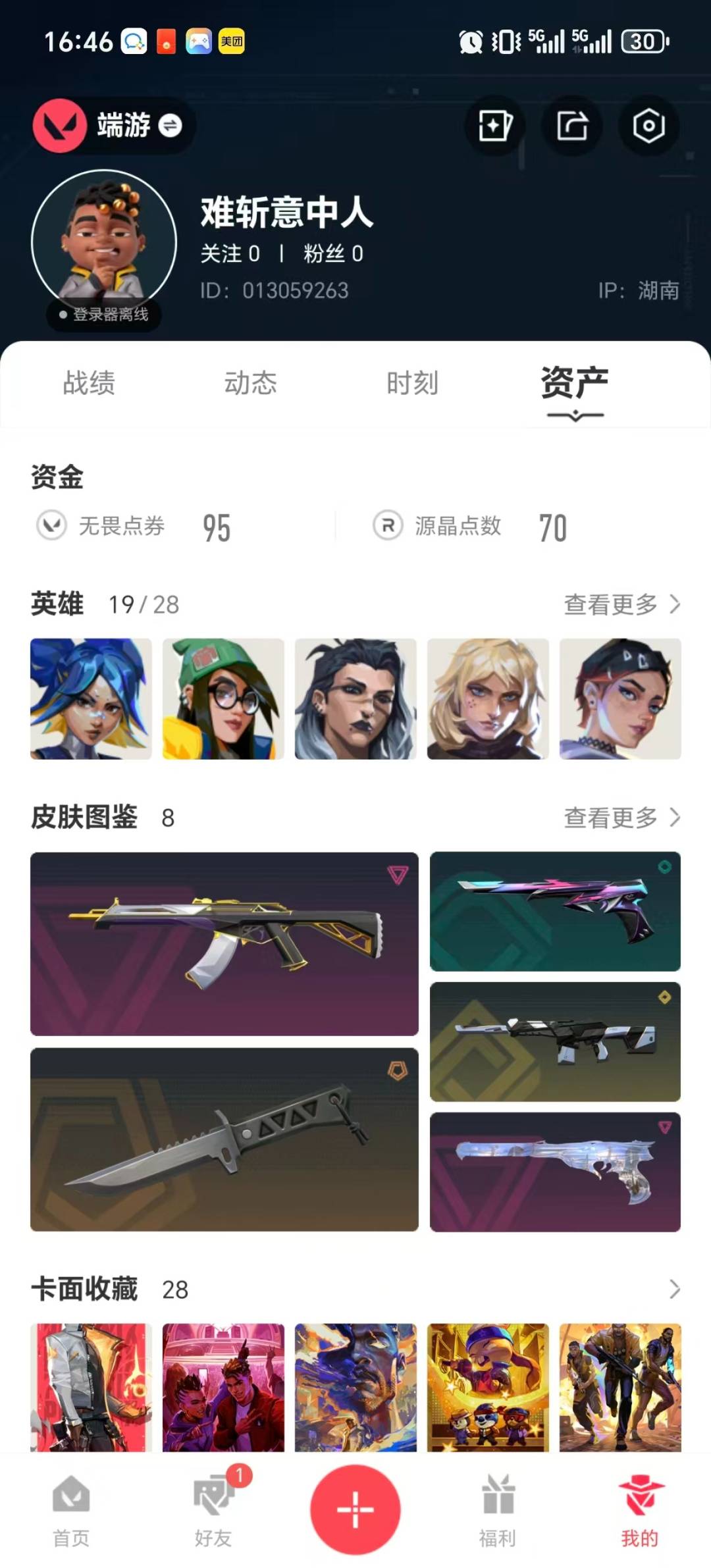Tap the 登录器离线 status indicator
Viewport: 711px width, 1568px height.
[103, 316]
